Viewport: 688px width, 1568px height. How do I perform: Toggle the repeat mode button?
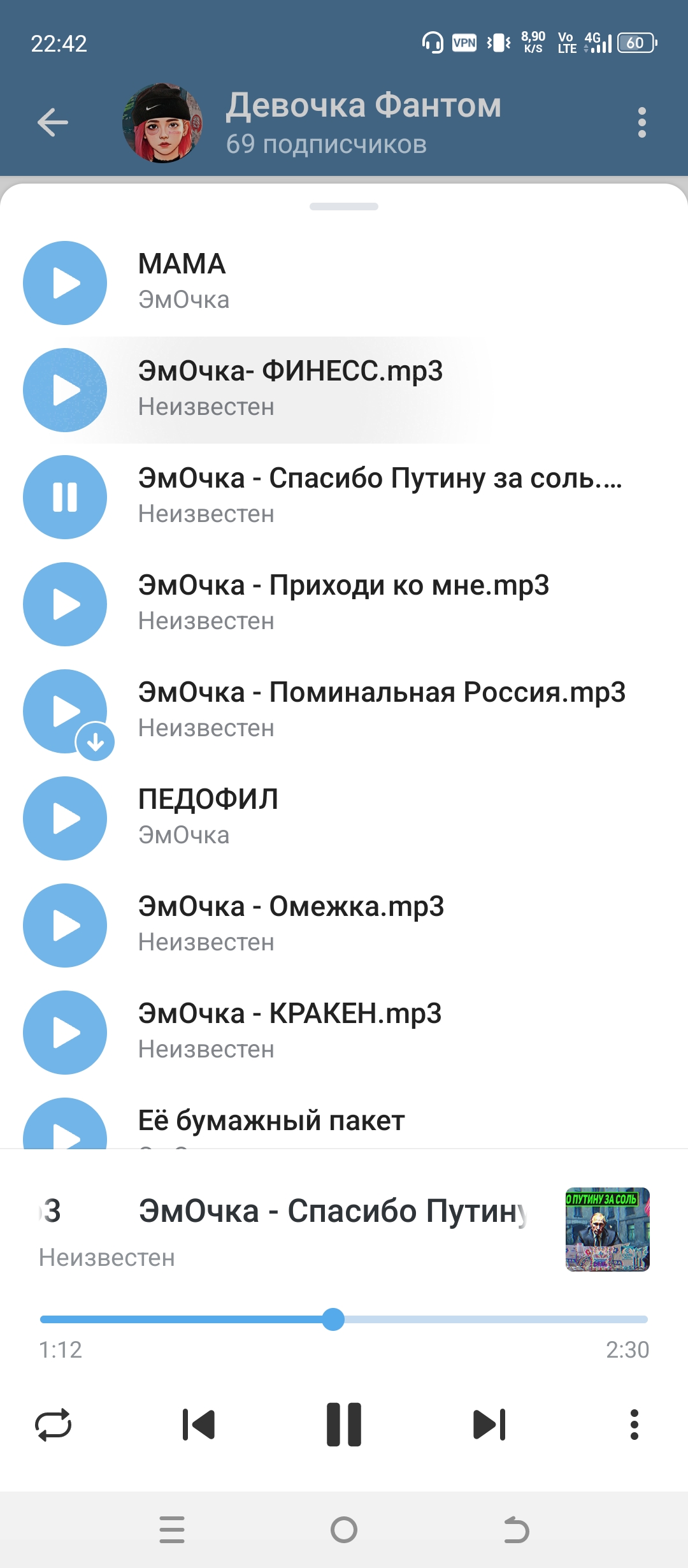[54, 1425]
